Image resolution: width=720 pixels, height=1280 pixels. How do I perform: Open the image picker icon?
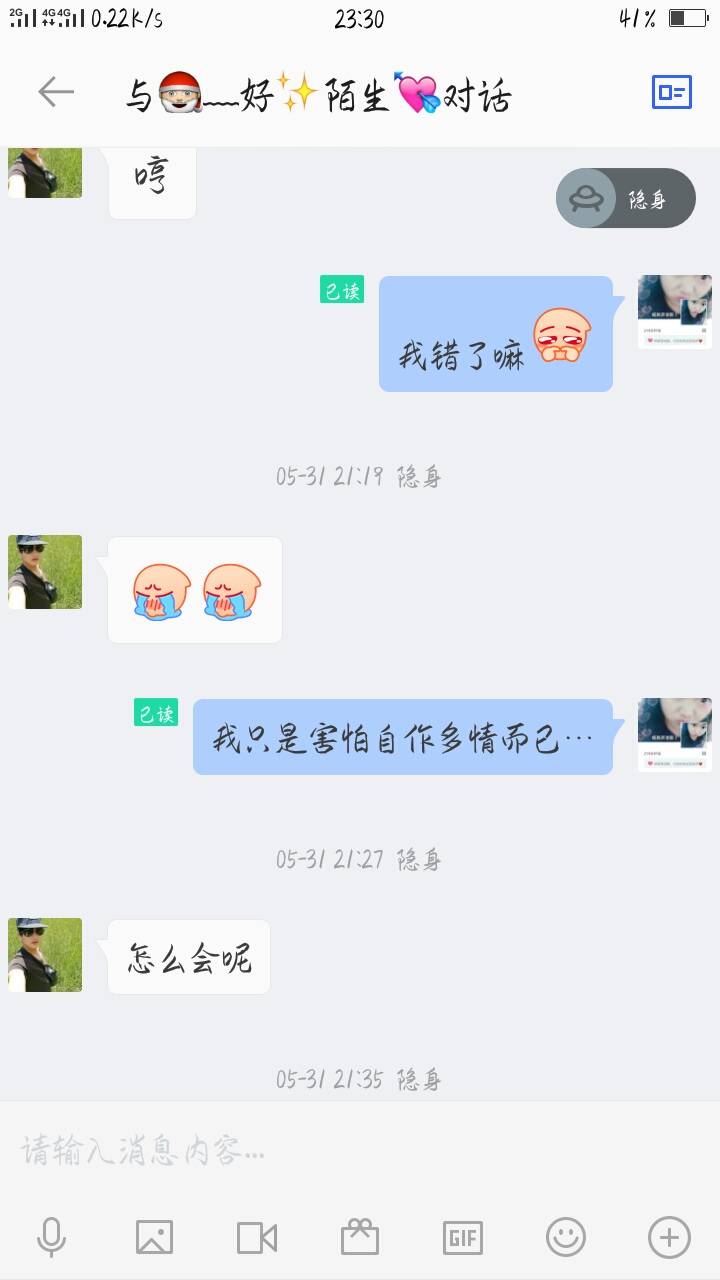[x=154, y=1238]
